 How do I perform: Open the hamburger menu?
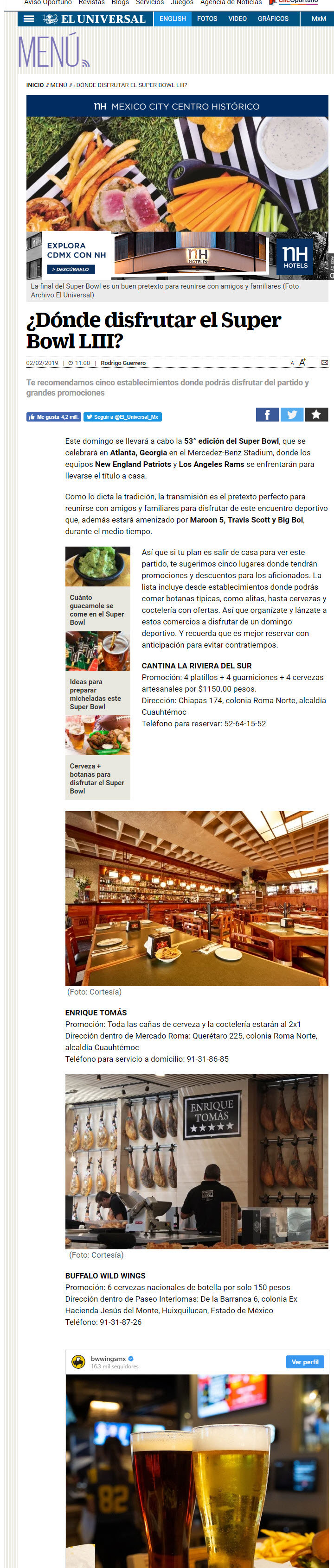click(x=29, y=19)
